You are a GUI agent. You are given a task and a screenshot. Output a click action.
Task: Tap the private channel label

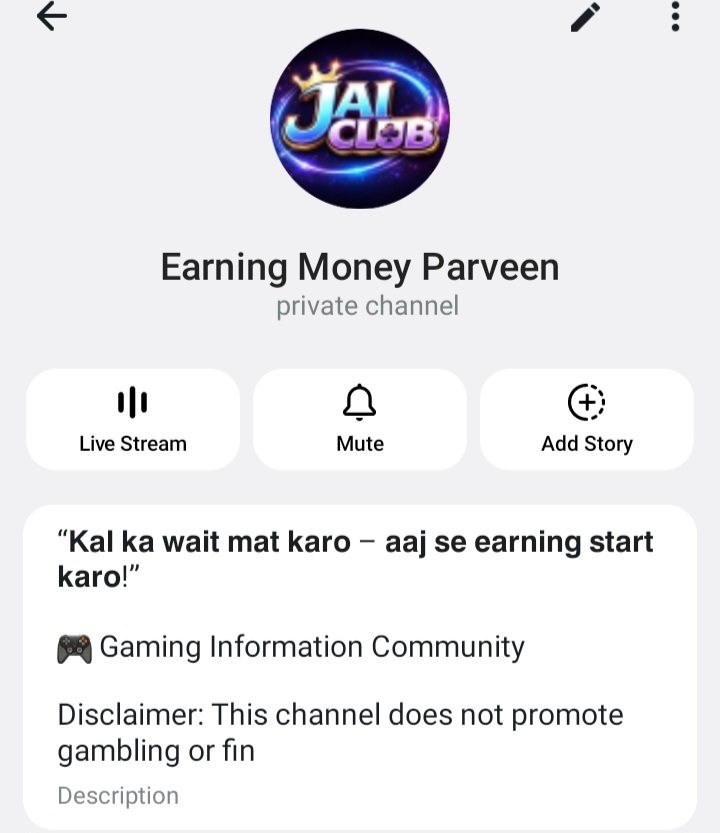[366, 306]
